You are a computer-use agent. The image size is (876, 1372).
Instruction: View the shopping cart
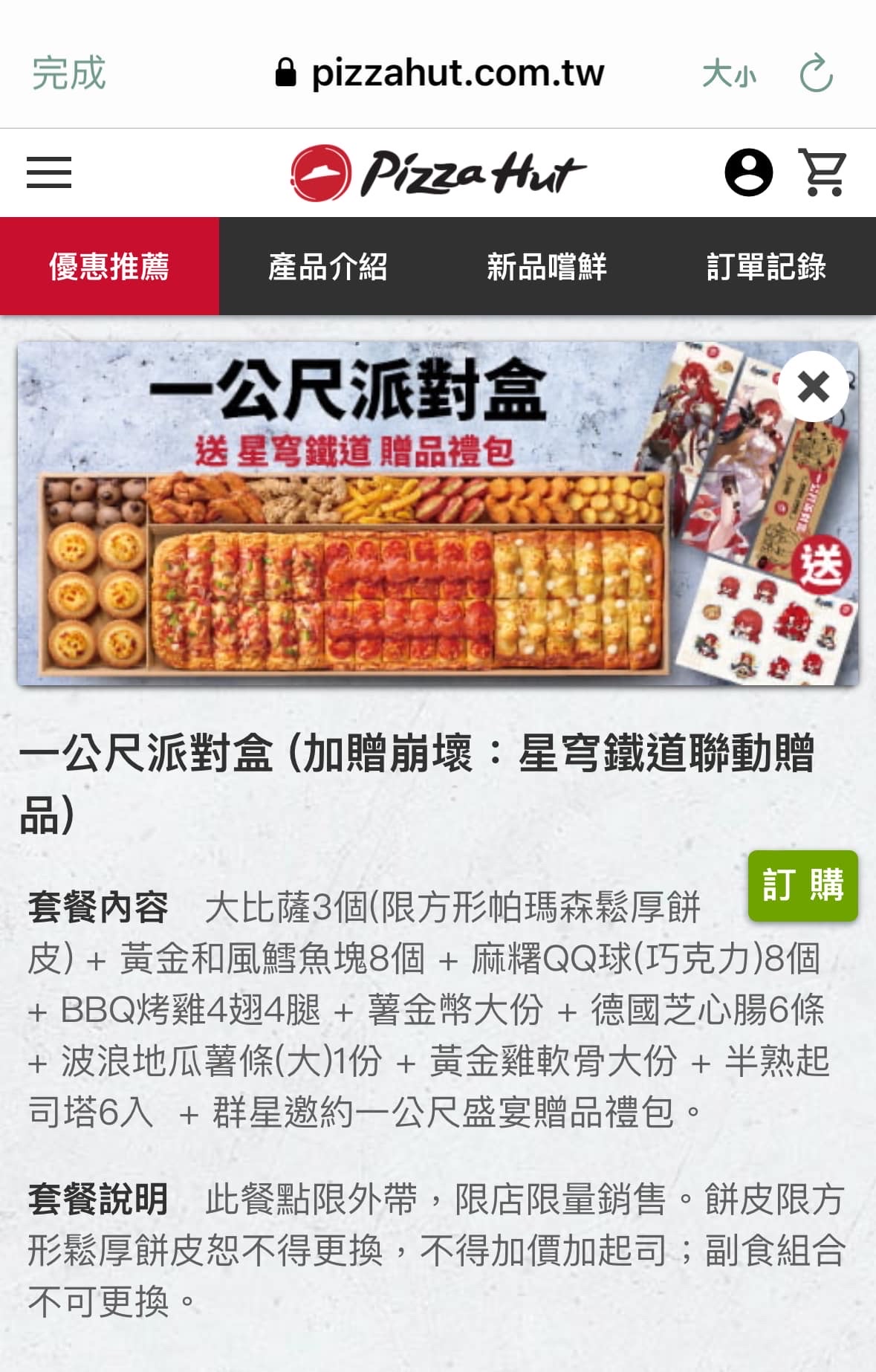point(823,172)
